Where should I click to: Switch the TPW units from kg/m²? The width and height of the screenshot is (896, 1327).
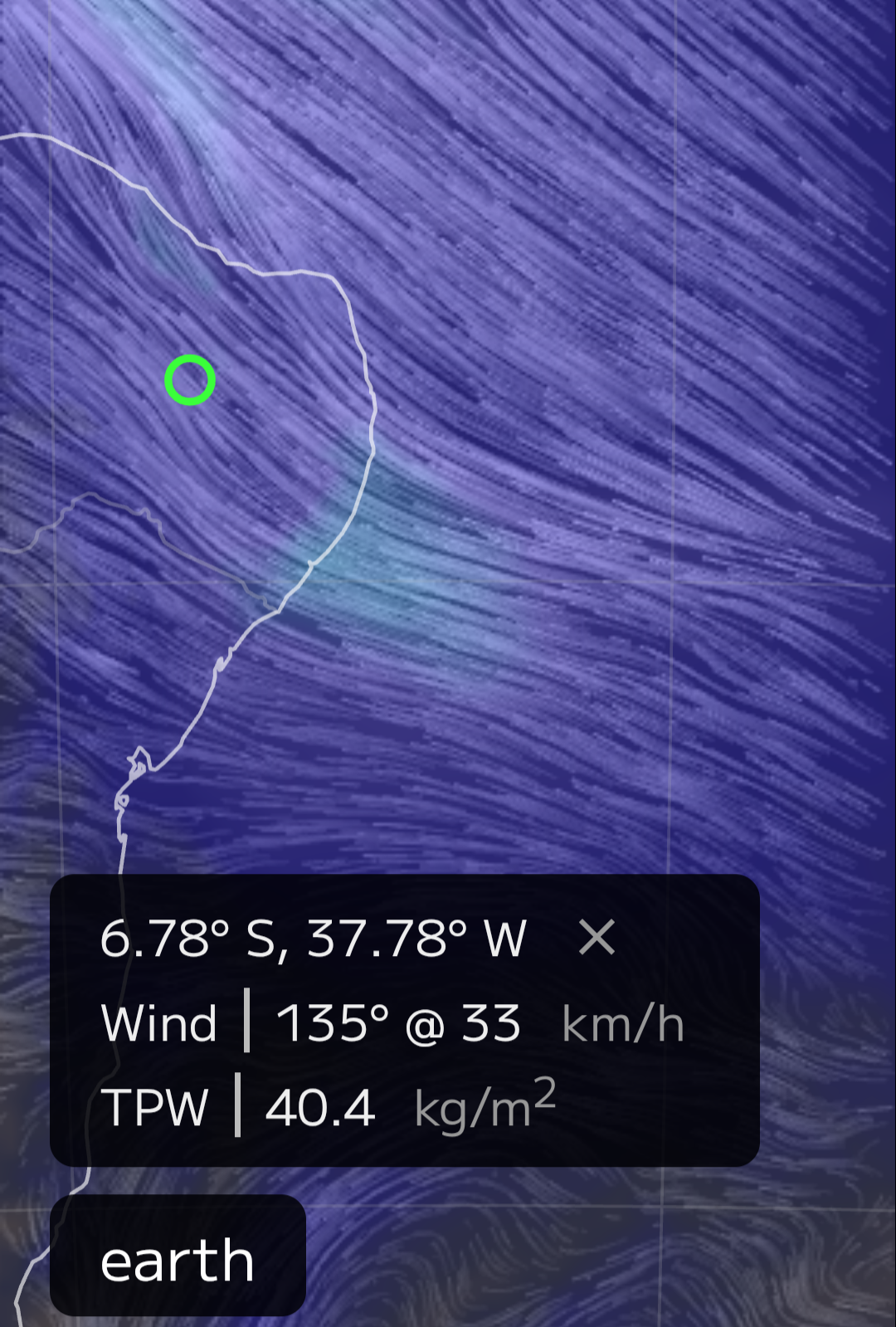click(485, 1106)
